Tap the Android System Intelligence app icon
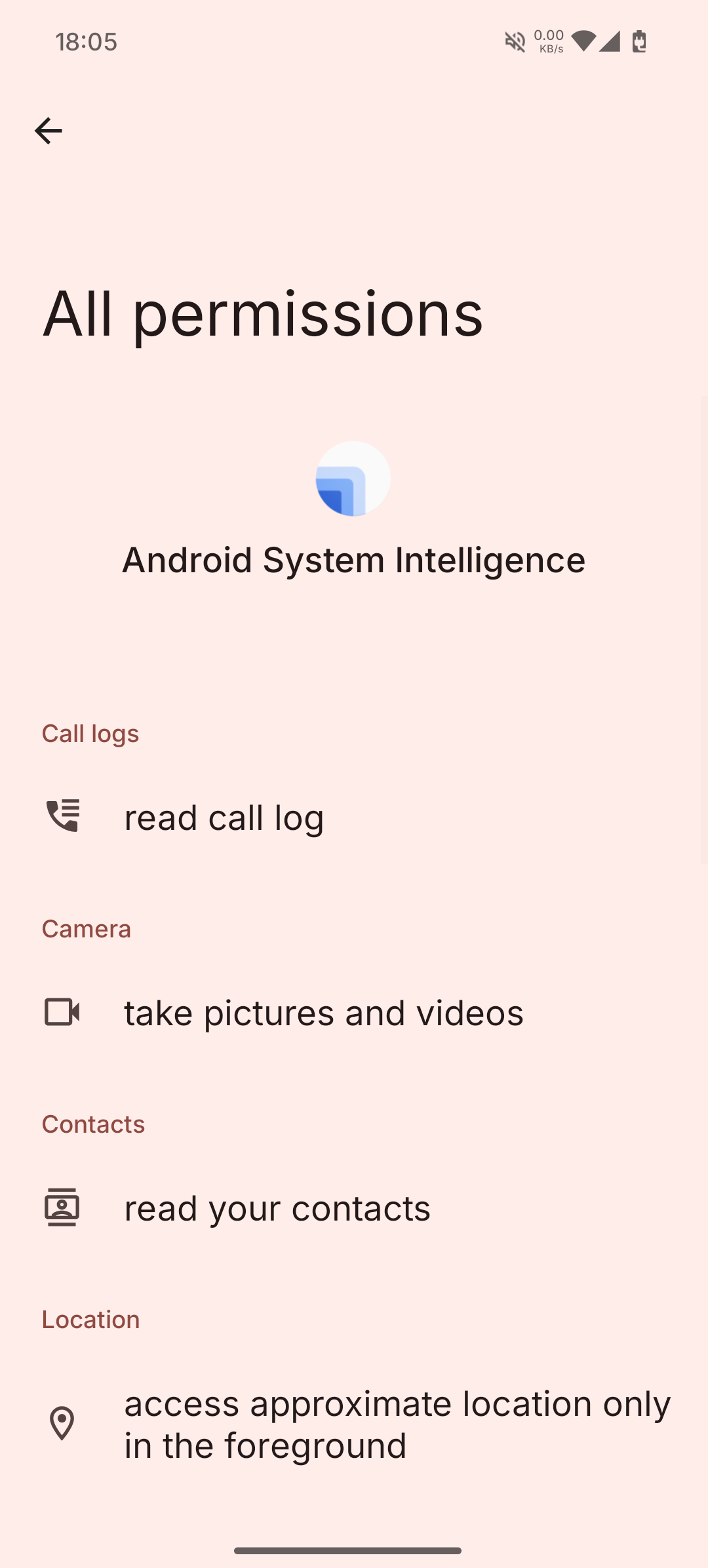 353,479
